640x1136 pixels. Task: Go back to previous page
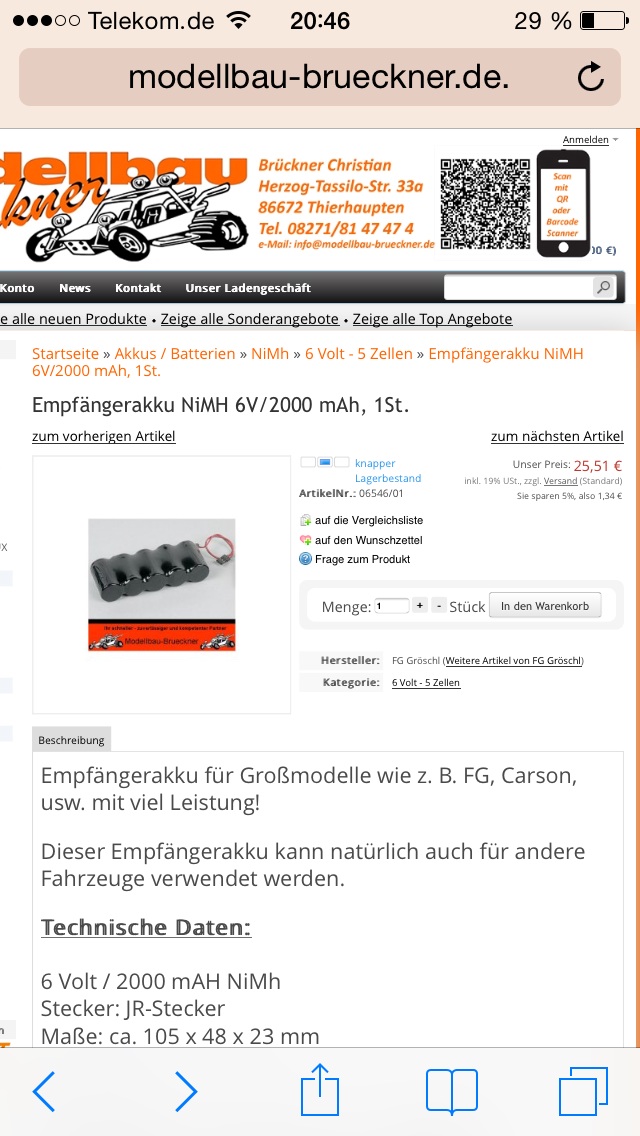(x=44, y=1091)
